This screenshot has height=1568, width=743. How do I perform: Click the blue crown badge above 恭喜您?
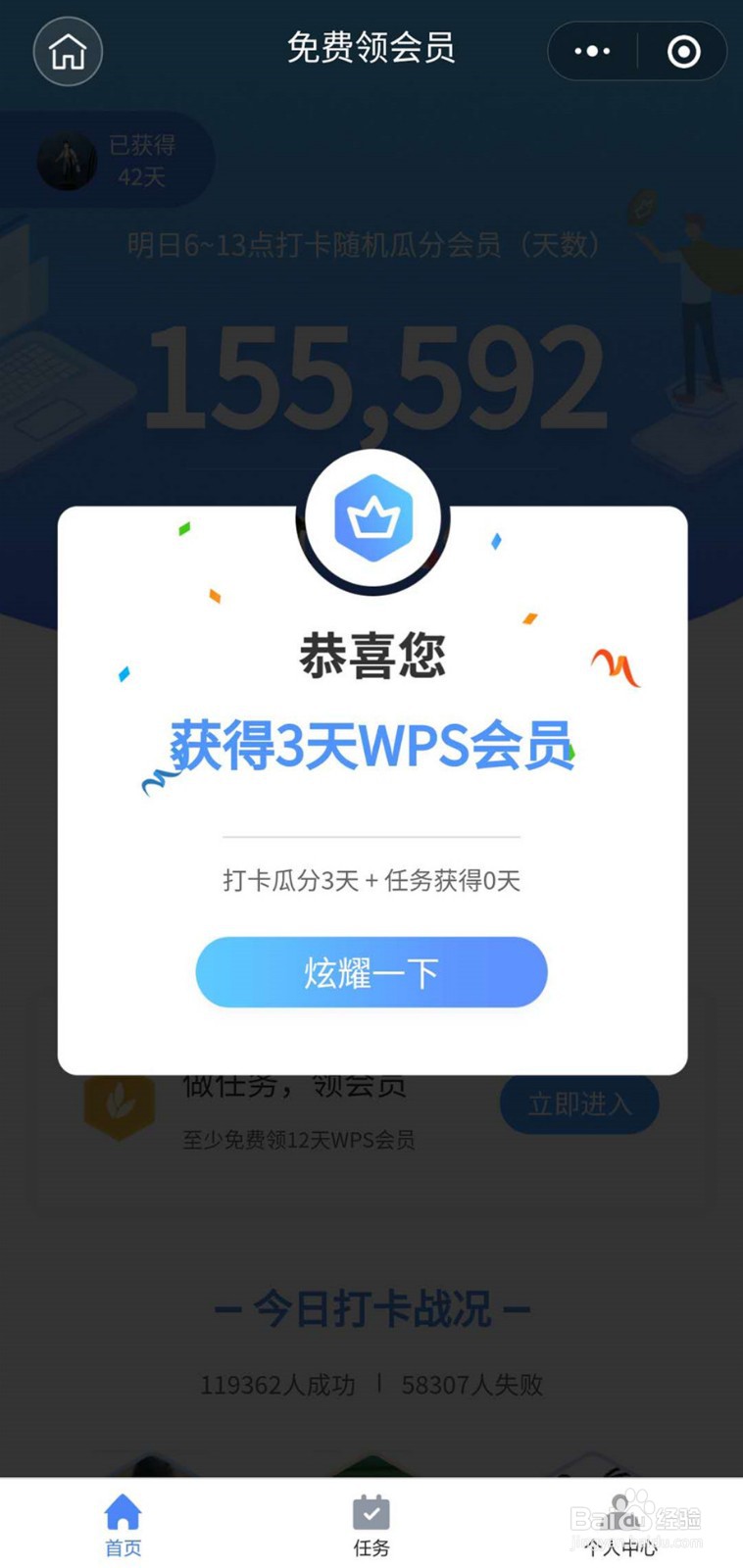click(371, 519)
